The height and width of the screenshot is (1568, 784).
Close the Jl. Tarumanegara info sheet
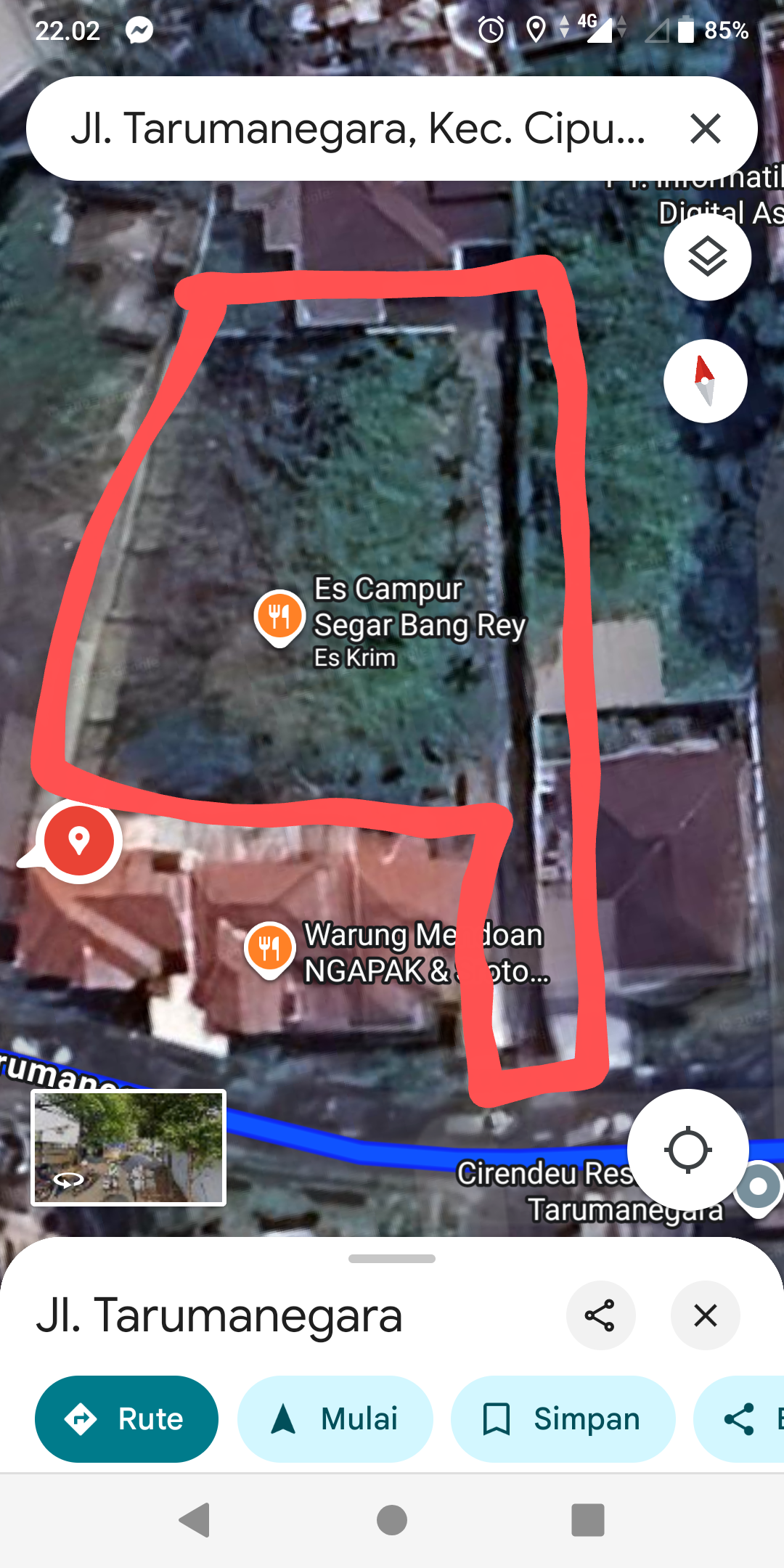pyautogui.click(x=705, y=1315)
